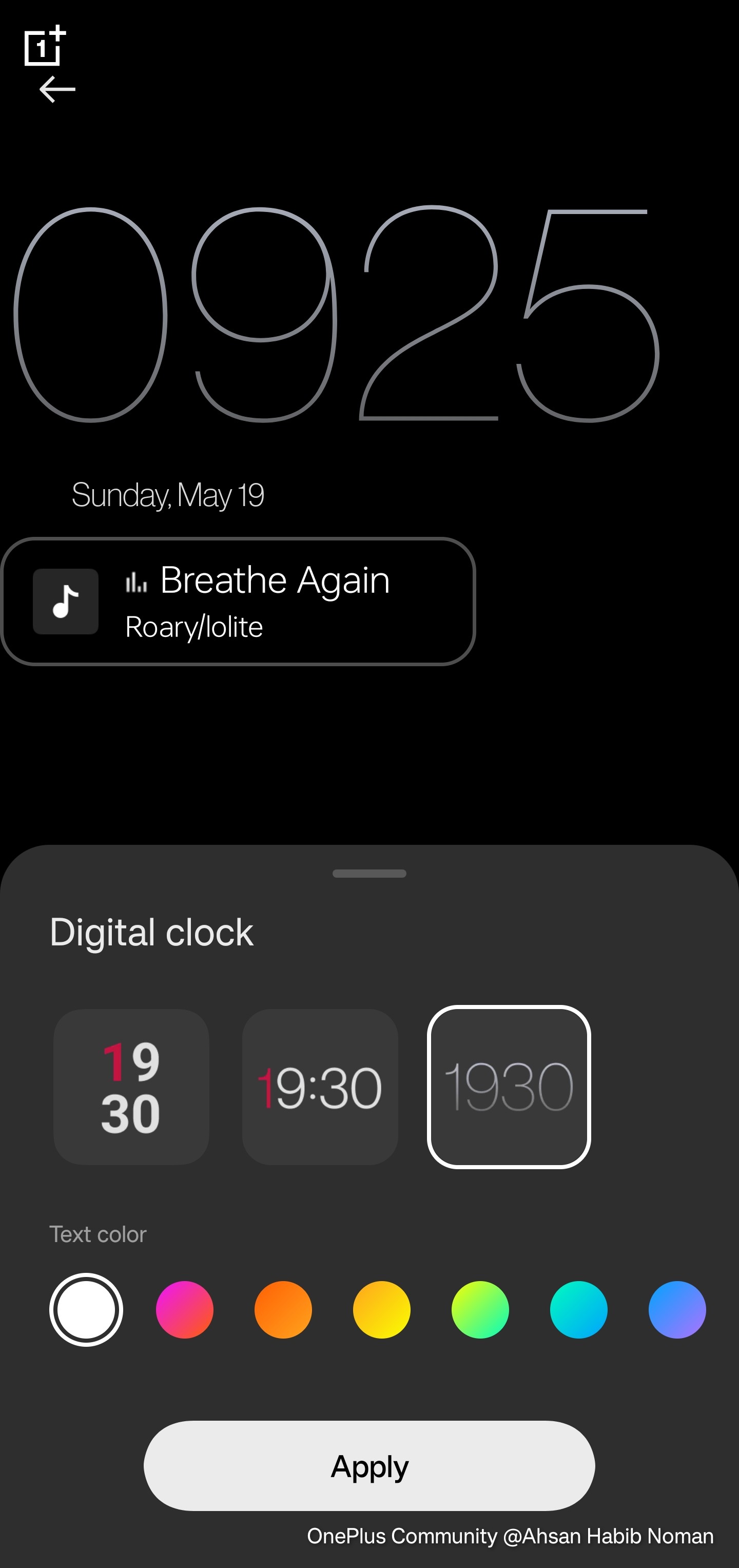739x1568 pixels.
Task: Tap Apply to save the clock style
Action: point(369,1466)
